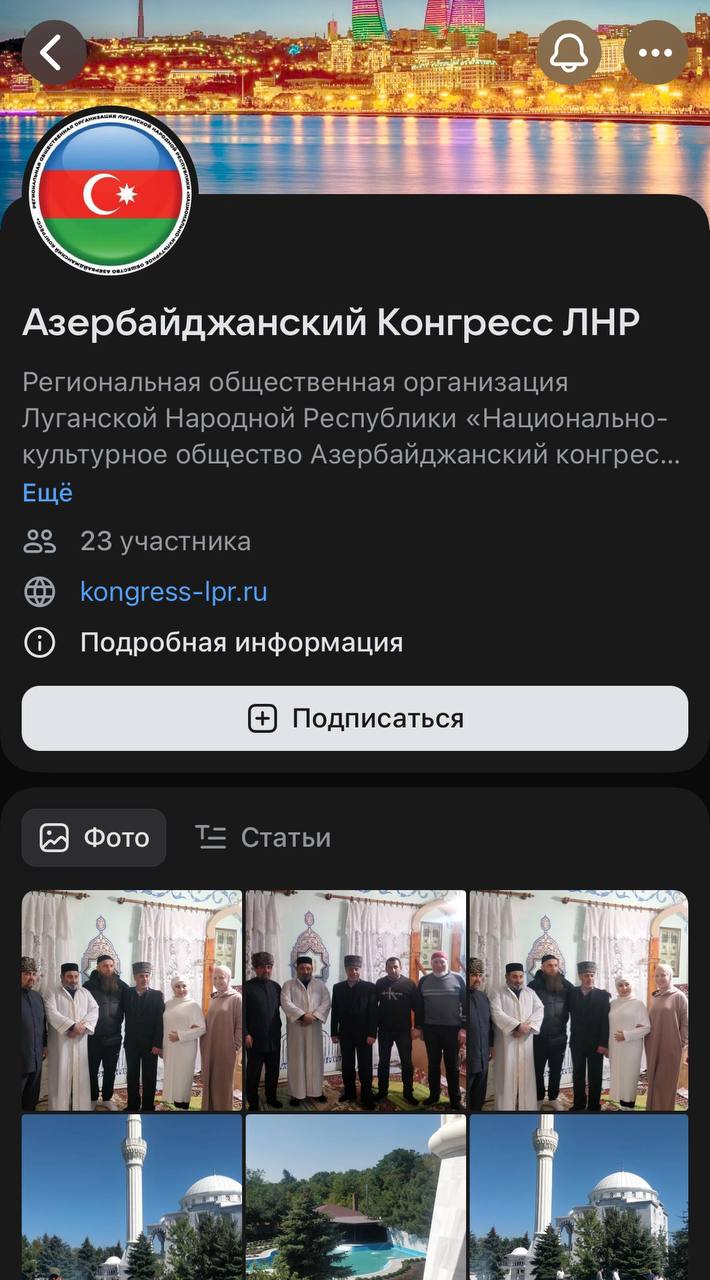Open the 23 участника members list
This screenshot has height=1280, width=710.
pyautogui.click(x=165, y=542)
